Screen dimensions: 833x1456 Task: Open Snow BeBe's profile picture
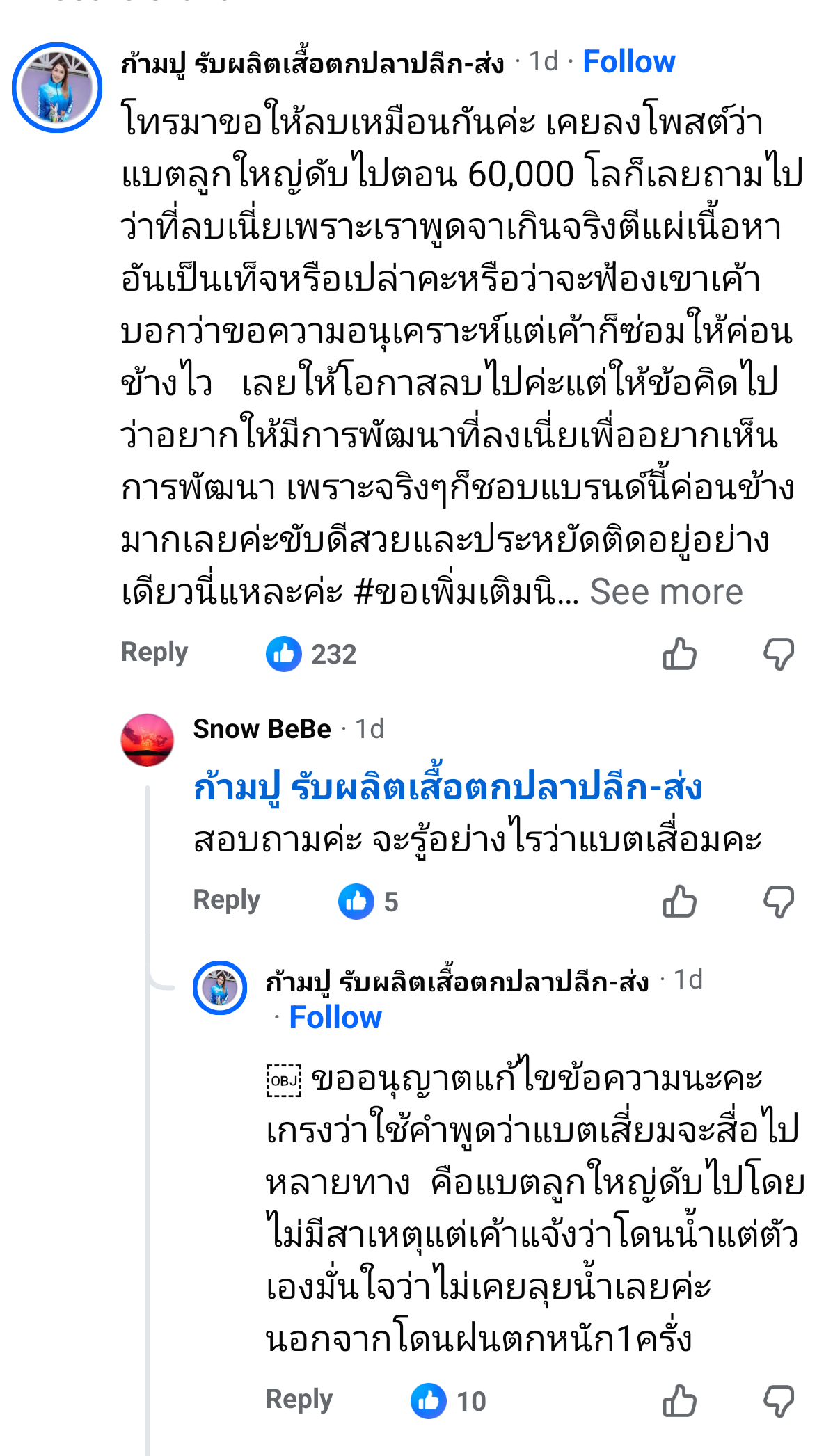pos(148,740)
